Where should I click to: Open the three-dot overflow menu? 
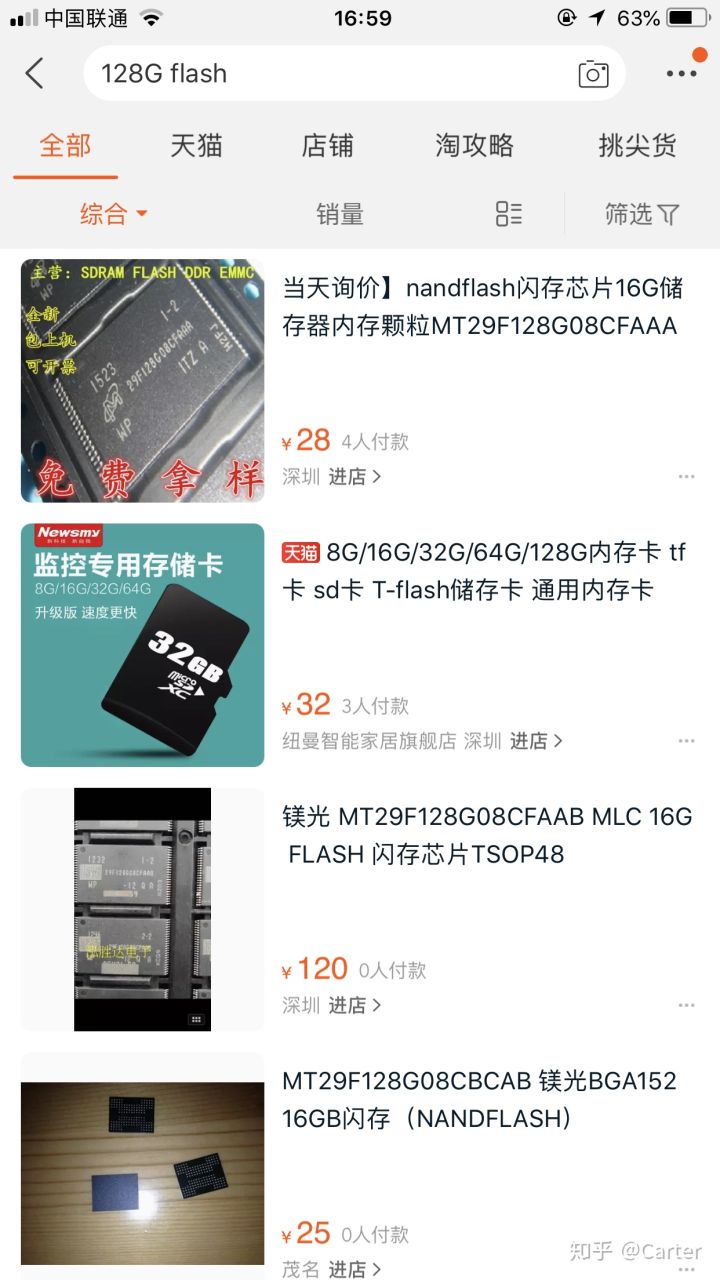681,73
